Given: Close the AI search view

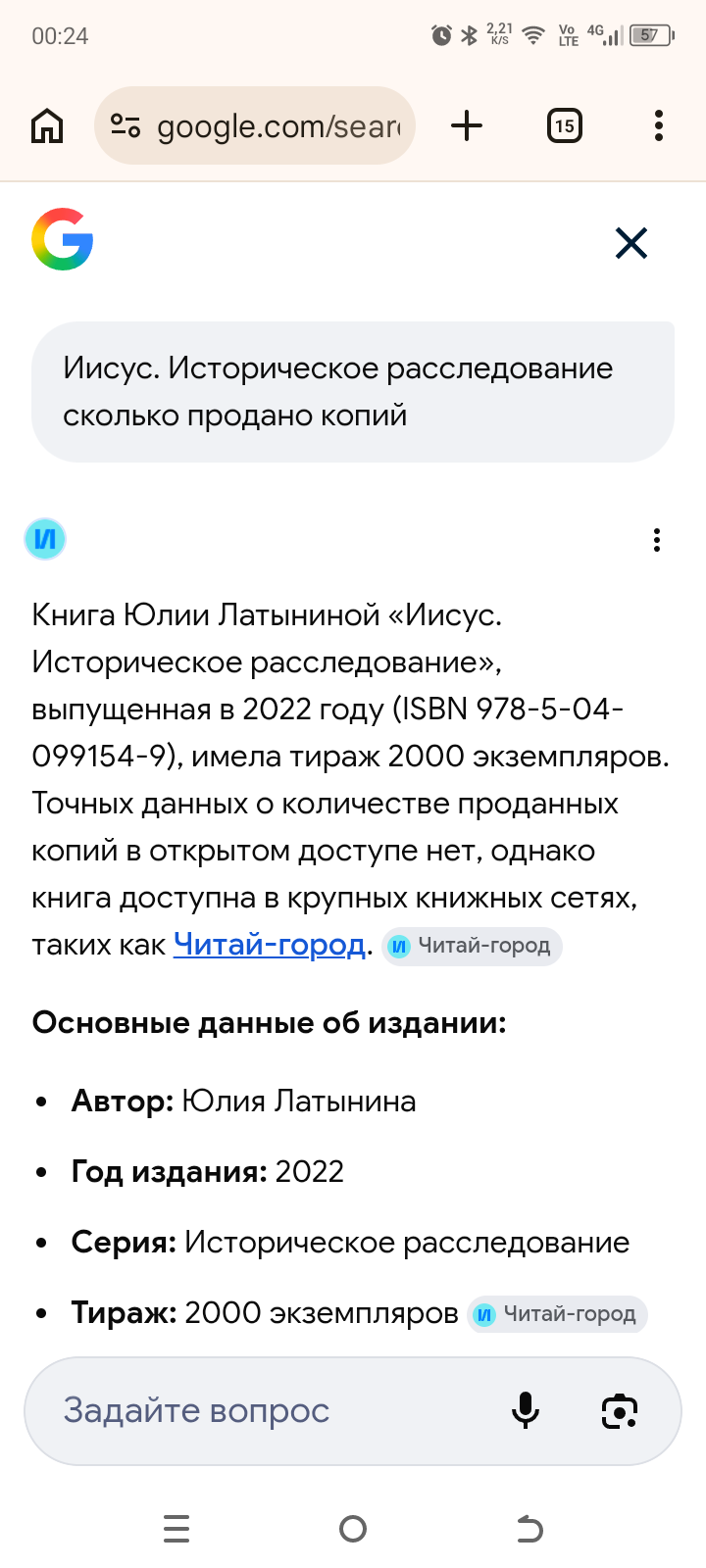Looking at the screenshot, I should point(631,243).
